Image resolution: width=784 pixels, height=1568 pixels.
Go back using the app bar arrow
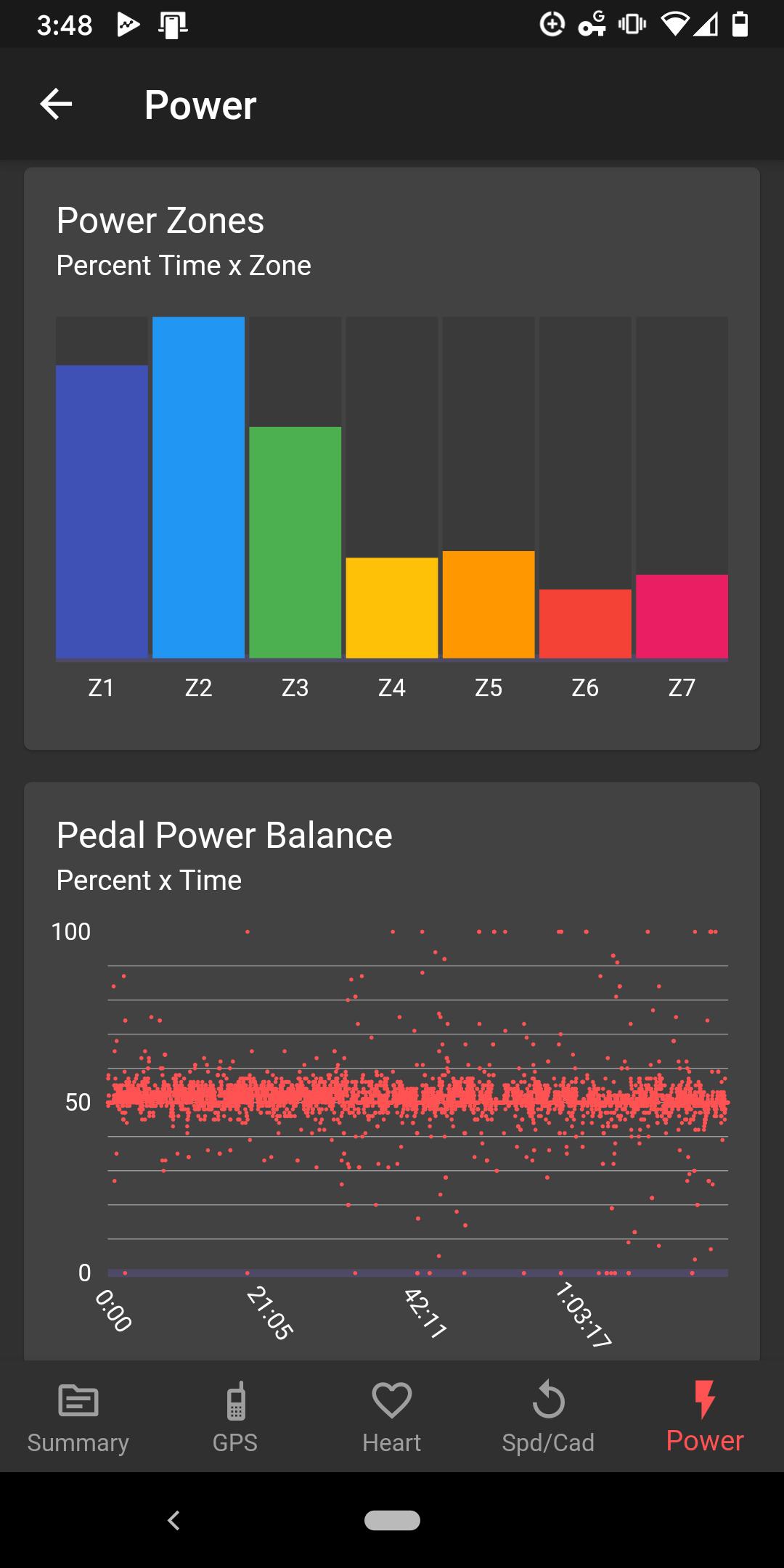[56, 105]
